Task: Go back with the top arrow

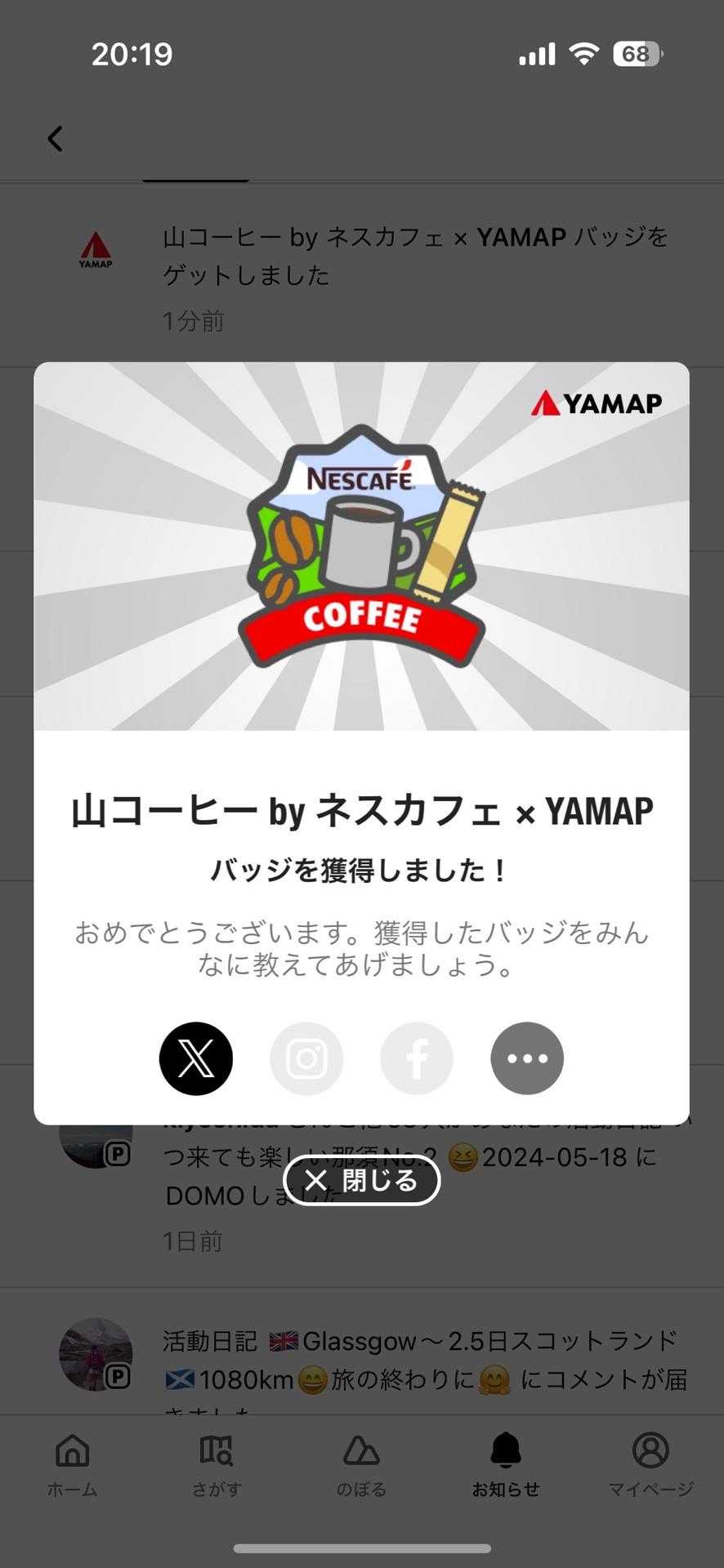Action: tap(55, 139)
